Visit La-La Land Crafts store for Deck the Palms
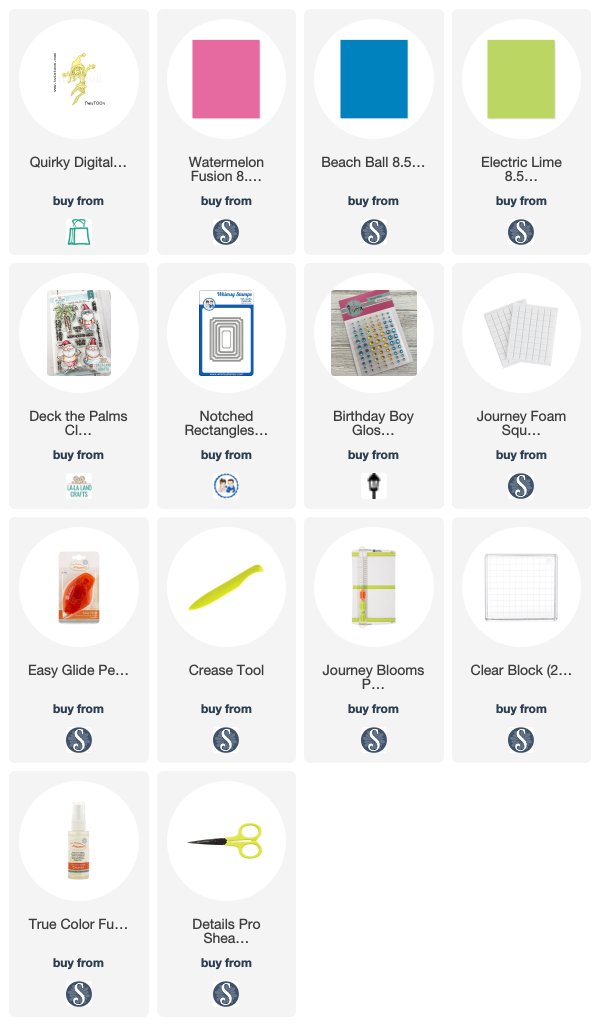Image resolution: width=600 pixels, height=1026 pixels. point(79,486)
